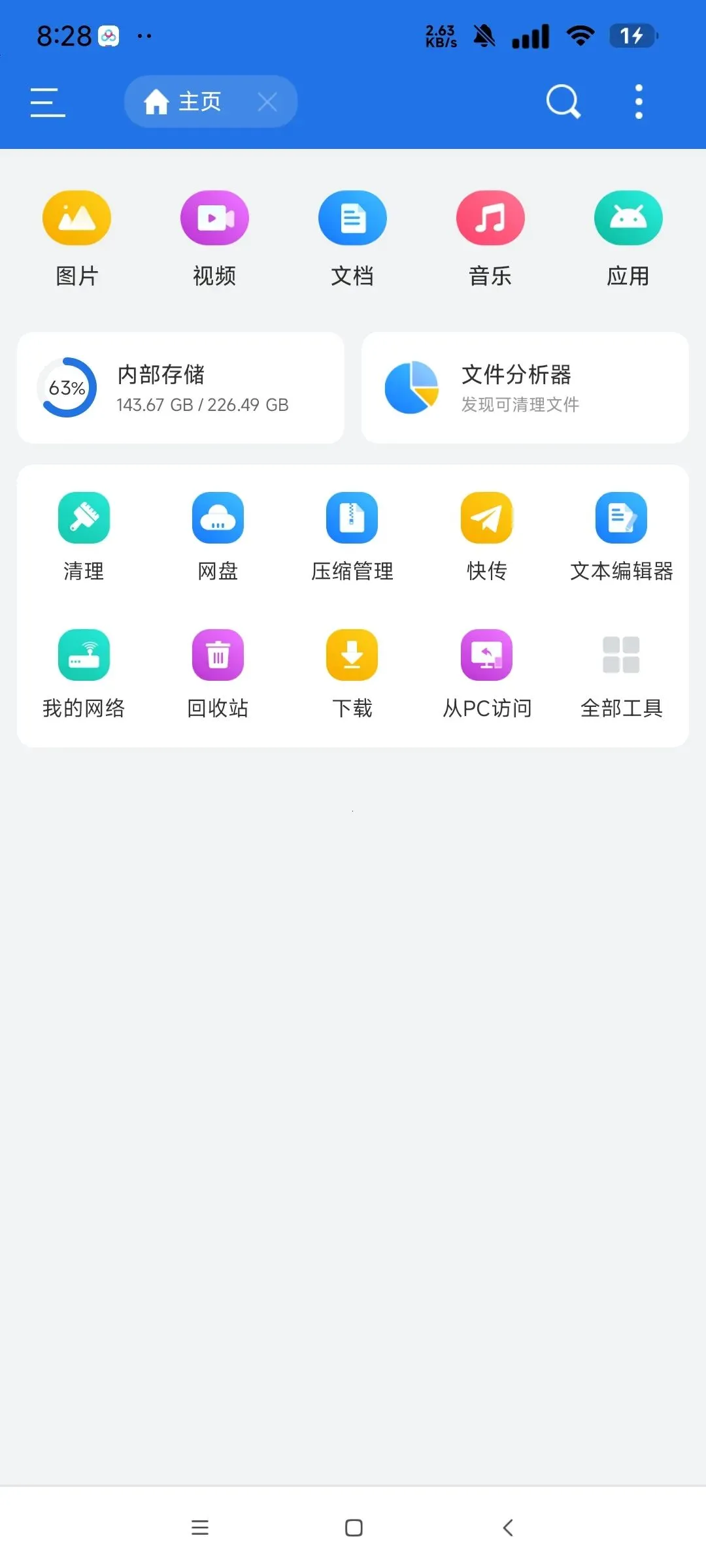The image size is (706, 1568).
Task: Open the search icon
Action: [563, 102]
